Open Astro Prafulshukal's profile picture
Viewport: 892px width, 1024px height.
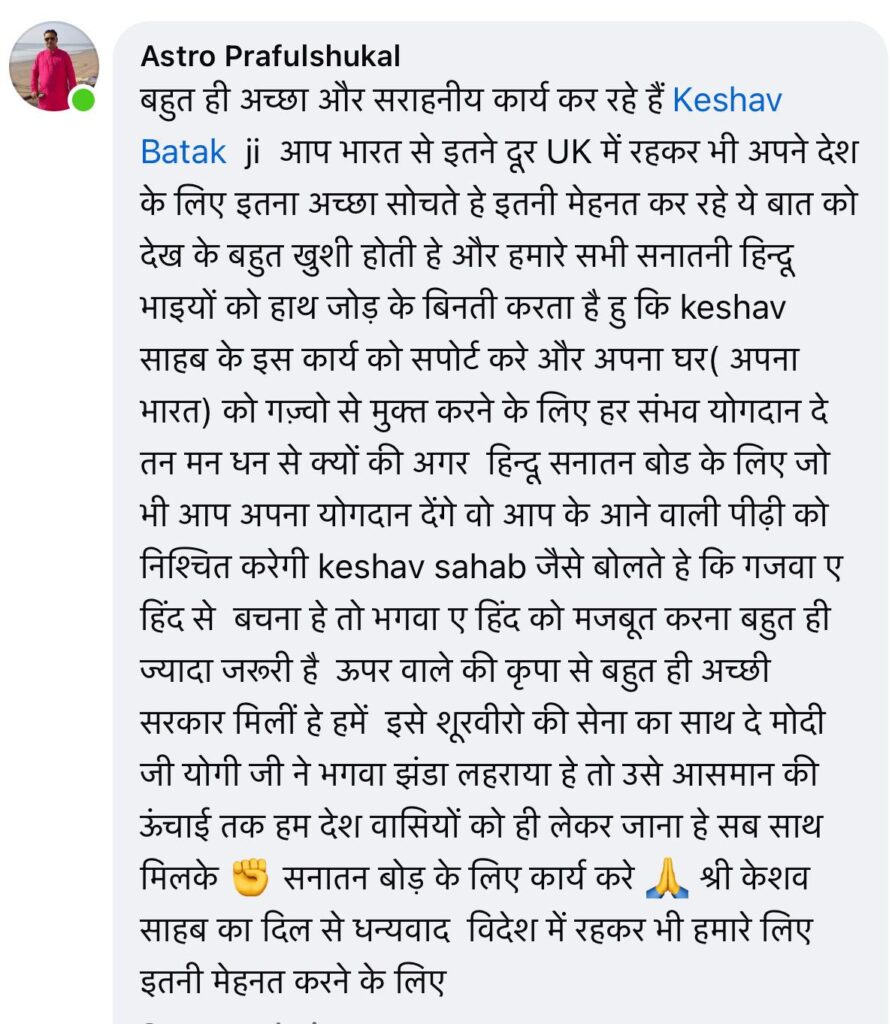[x=54, y=67]
